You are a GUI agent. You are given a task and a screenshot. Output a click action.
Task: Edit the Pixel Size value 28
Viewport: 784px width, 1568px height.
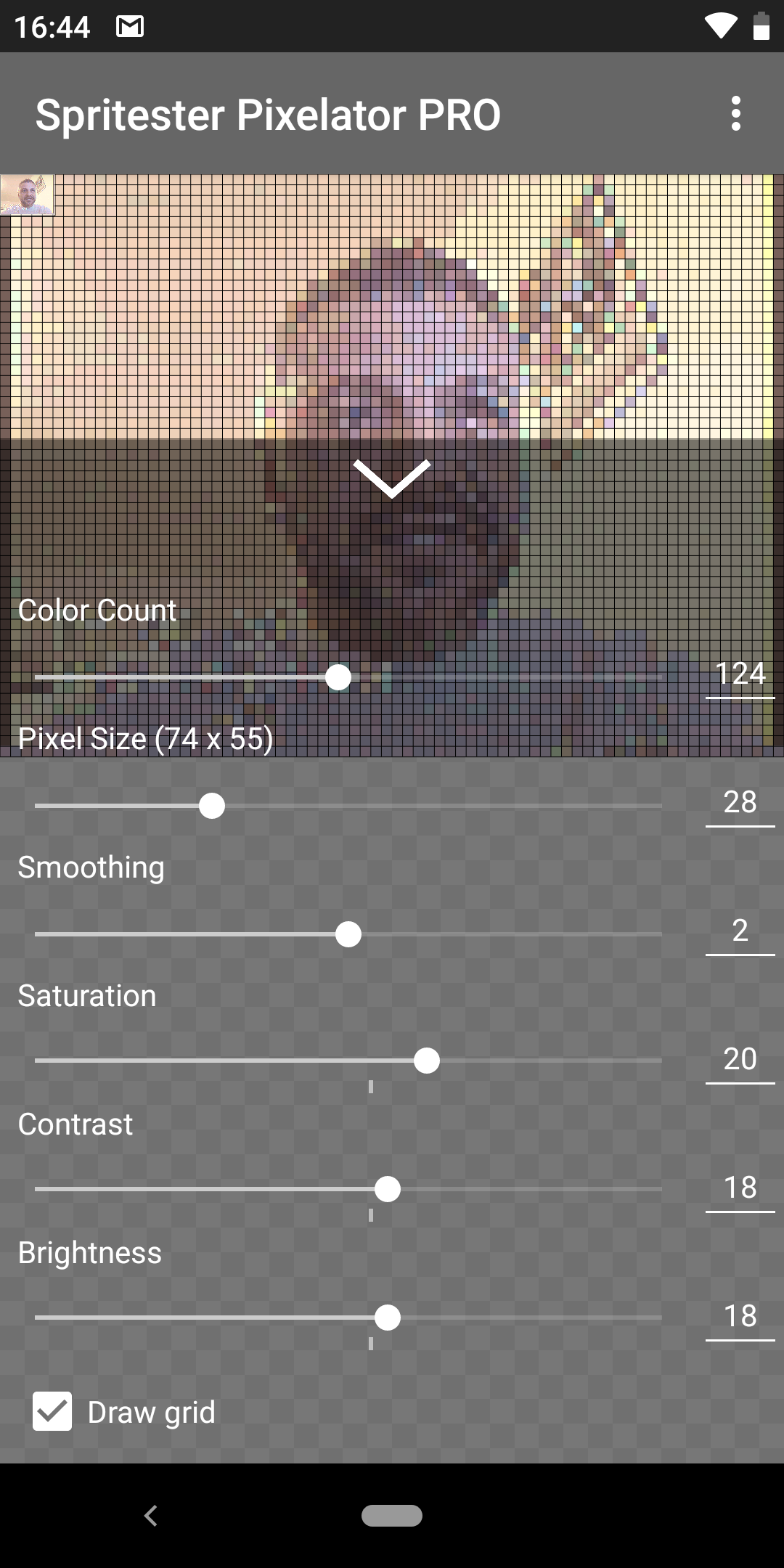(x=740, y=804)
